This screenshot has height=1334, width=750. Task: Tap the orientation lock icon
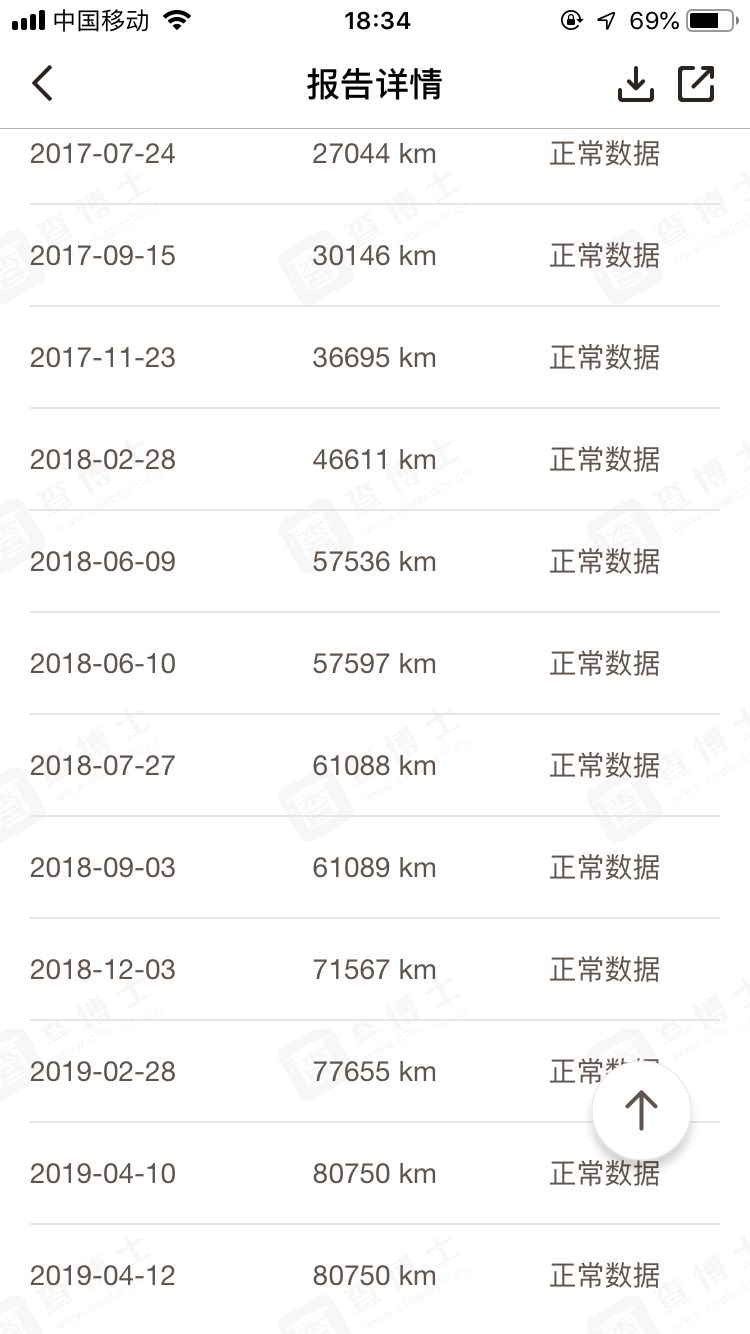pos(571,18)
